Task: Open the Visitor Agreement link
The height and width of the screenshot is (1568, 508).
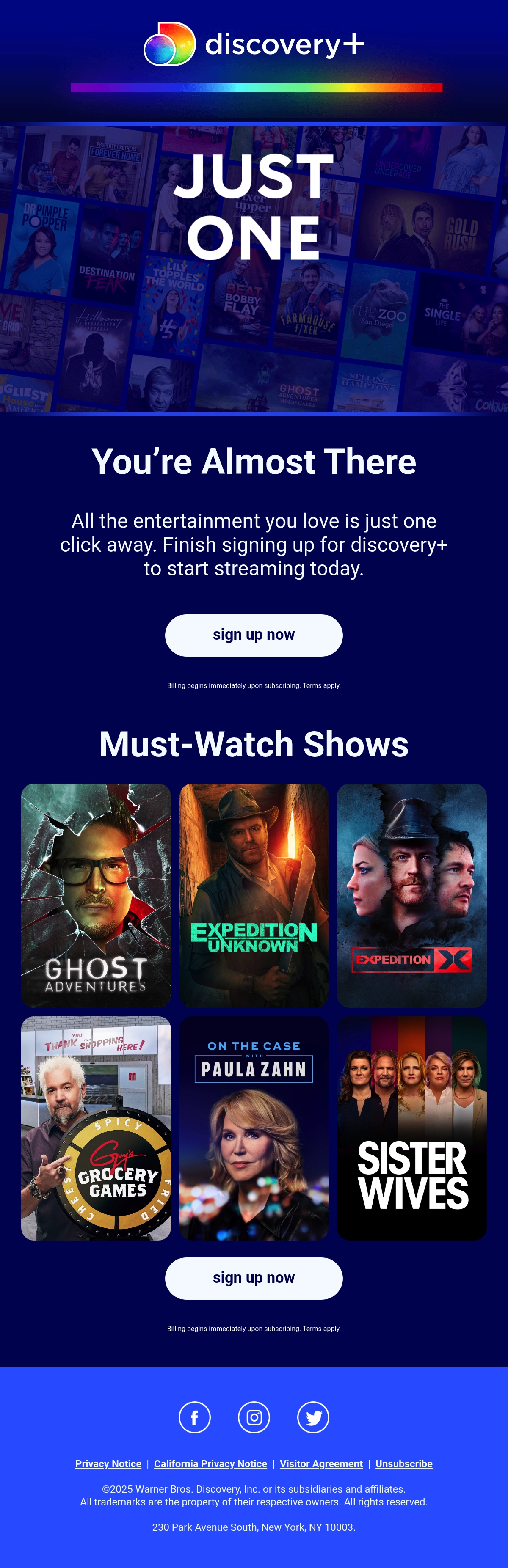Action: click(321, 1464)
